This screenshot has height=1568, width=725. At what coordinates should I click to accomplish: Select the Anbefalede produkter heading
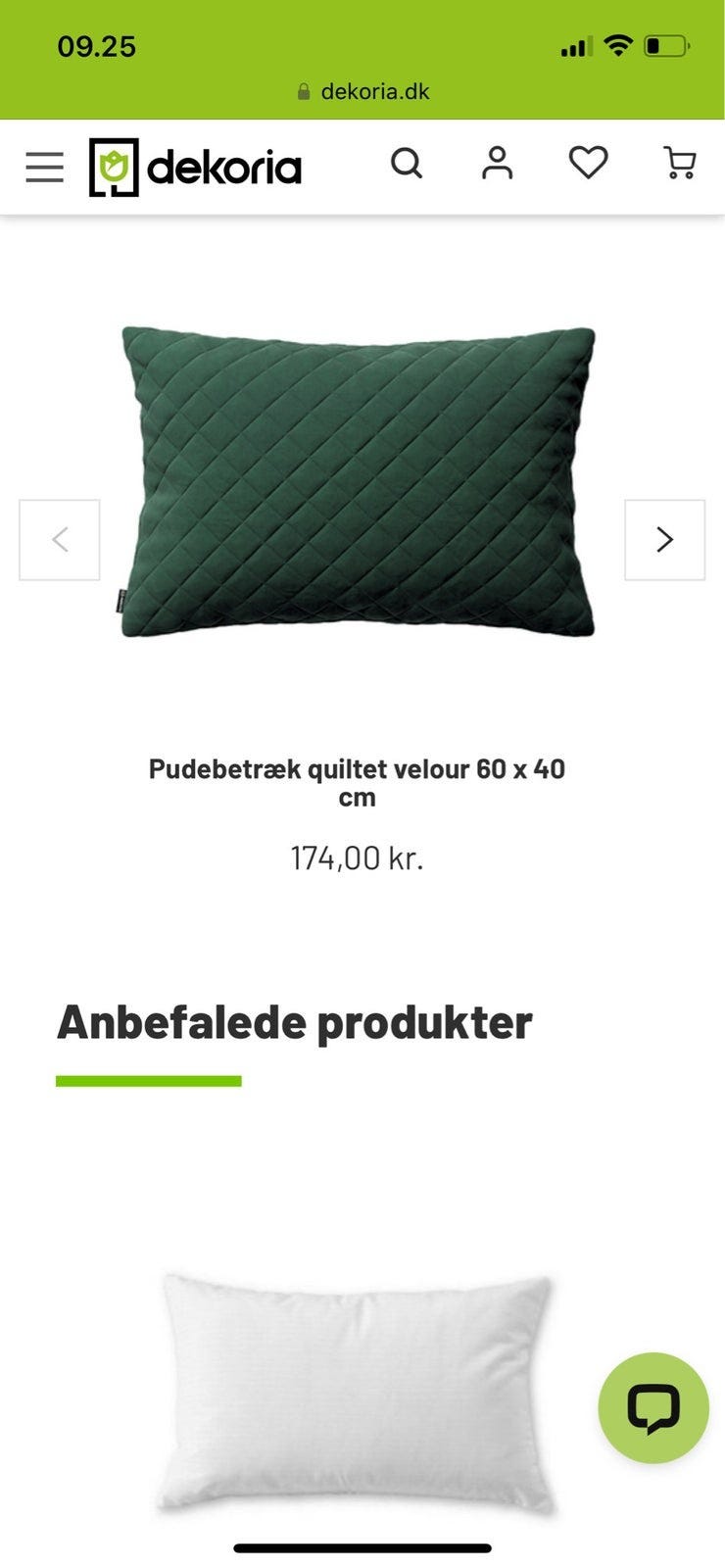pos(294,1022)
